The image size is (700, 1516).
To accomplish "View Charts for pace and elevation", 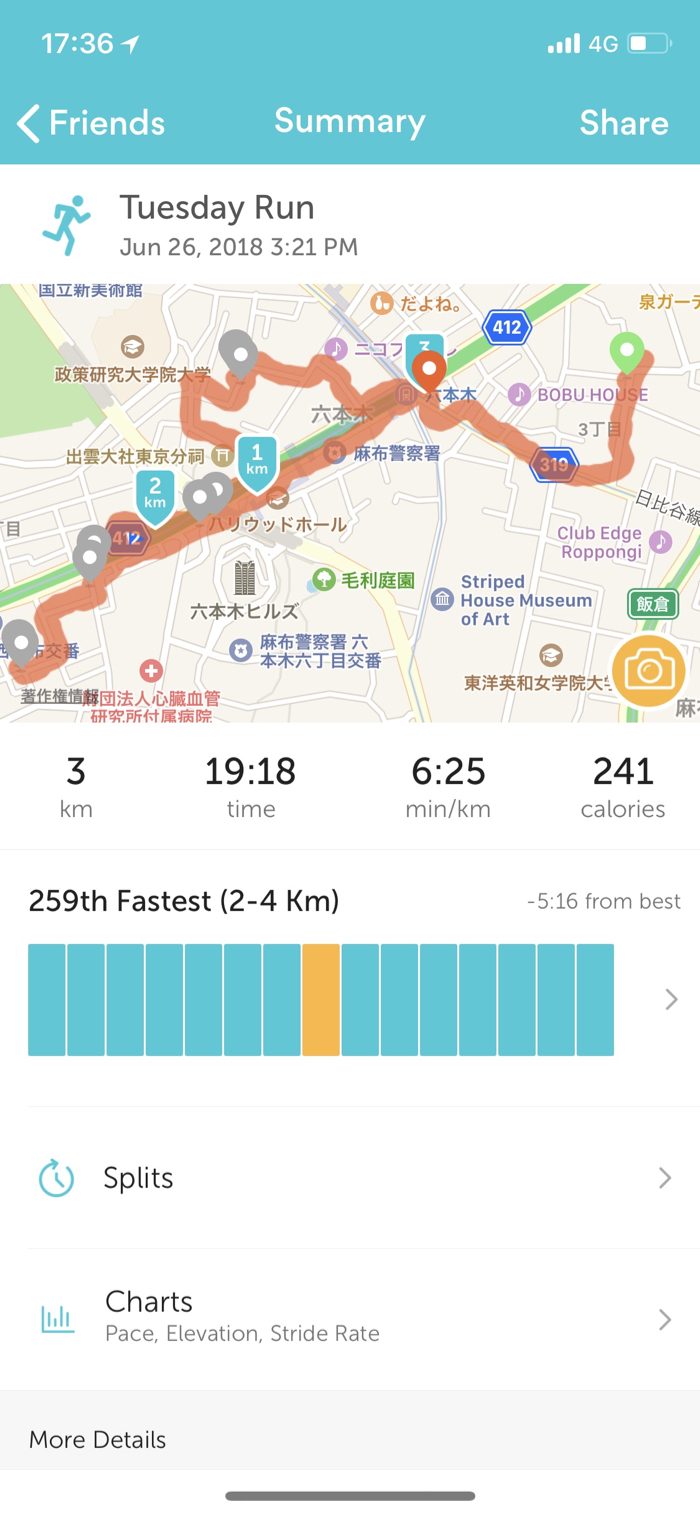I will 350,1318.
